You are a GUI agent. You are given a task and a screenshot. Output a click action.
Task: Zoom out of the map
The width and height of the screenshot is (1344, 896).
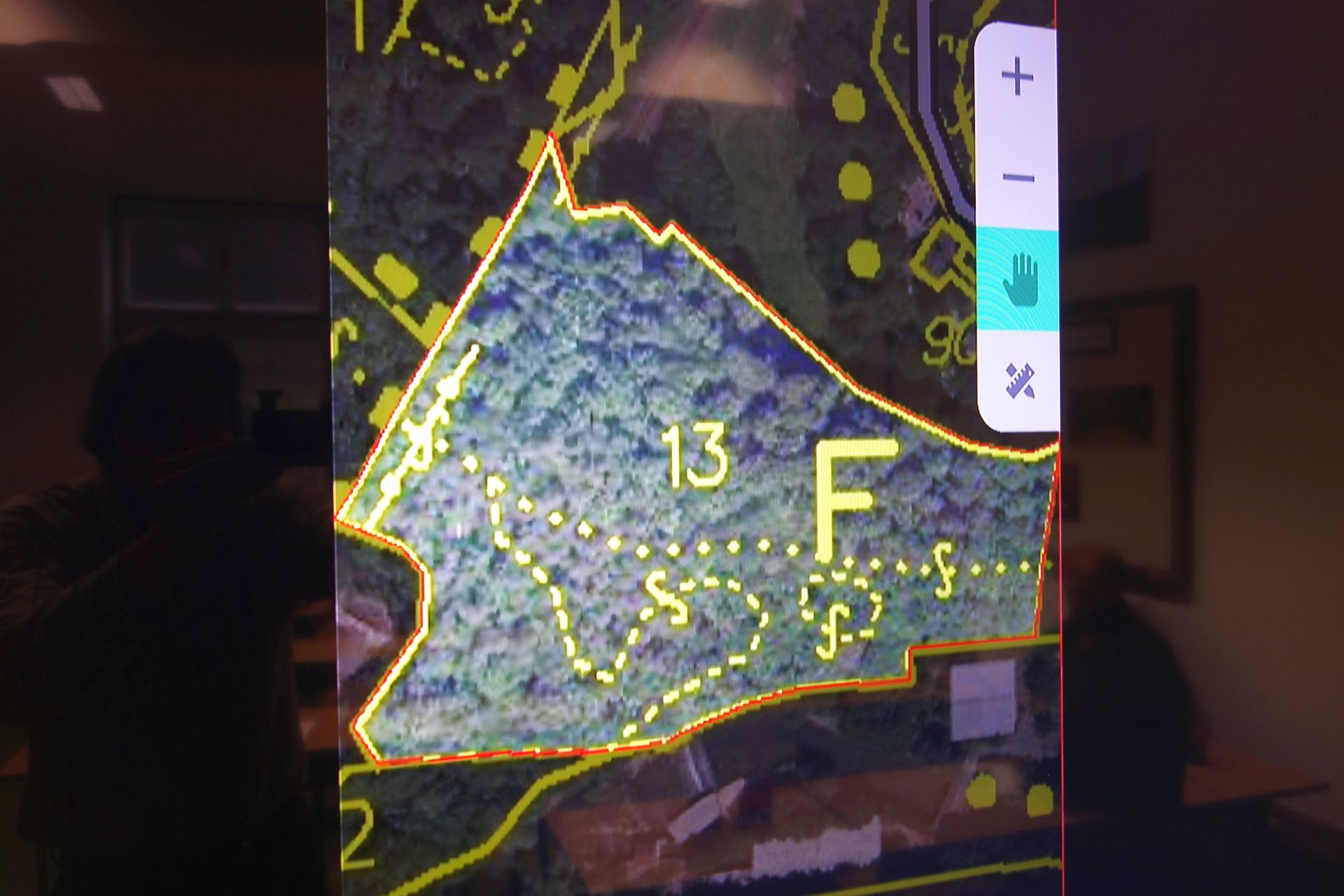(1018, 178)
